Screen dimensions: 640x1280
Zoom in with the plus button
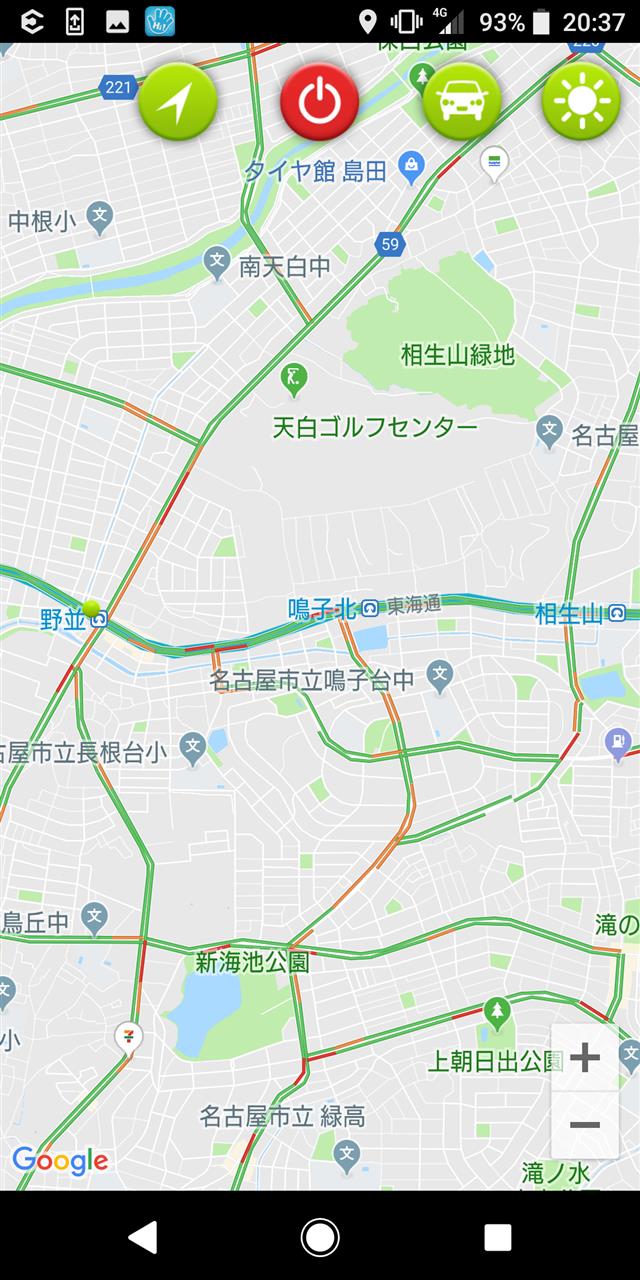(x=585, y=1057)
